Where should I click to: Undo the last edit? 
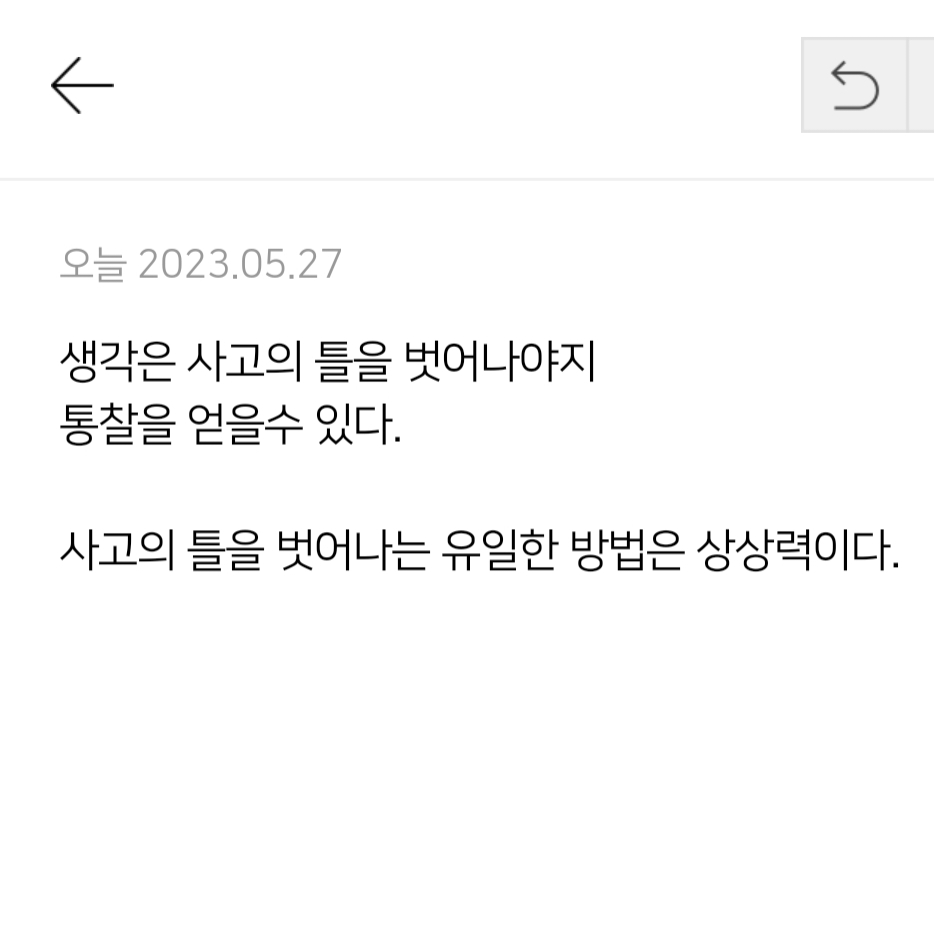coord(854,85)
